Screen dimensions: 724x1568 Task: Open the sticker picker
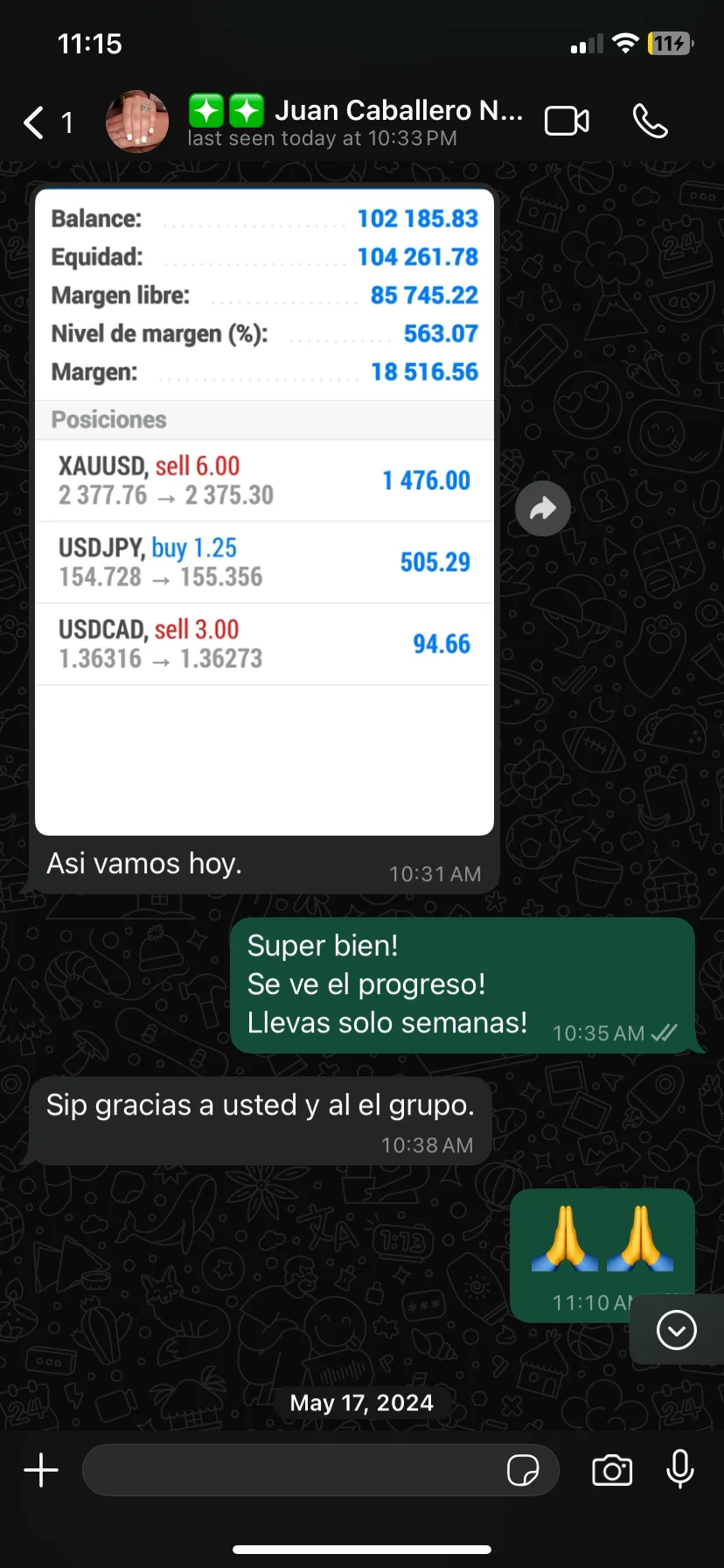(x=523, y=1470)
